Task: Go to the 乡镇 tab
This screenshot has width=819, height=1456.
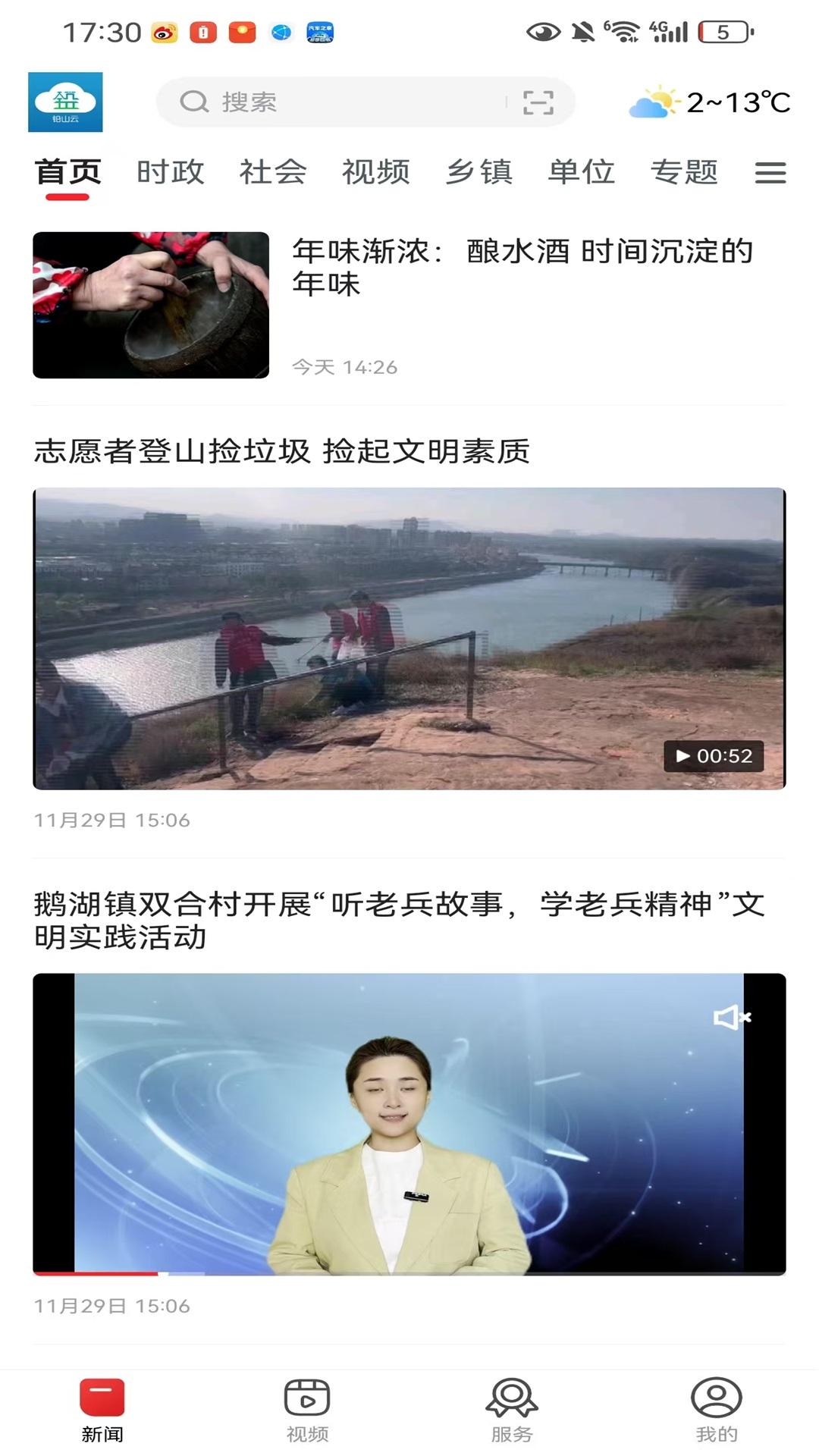Action: 479,172
